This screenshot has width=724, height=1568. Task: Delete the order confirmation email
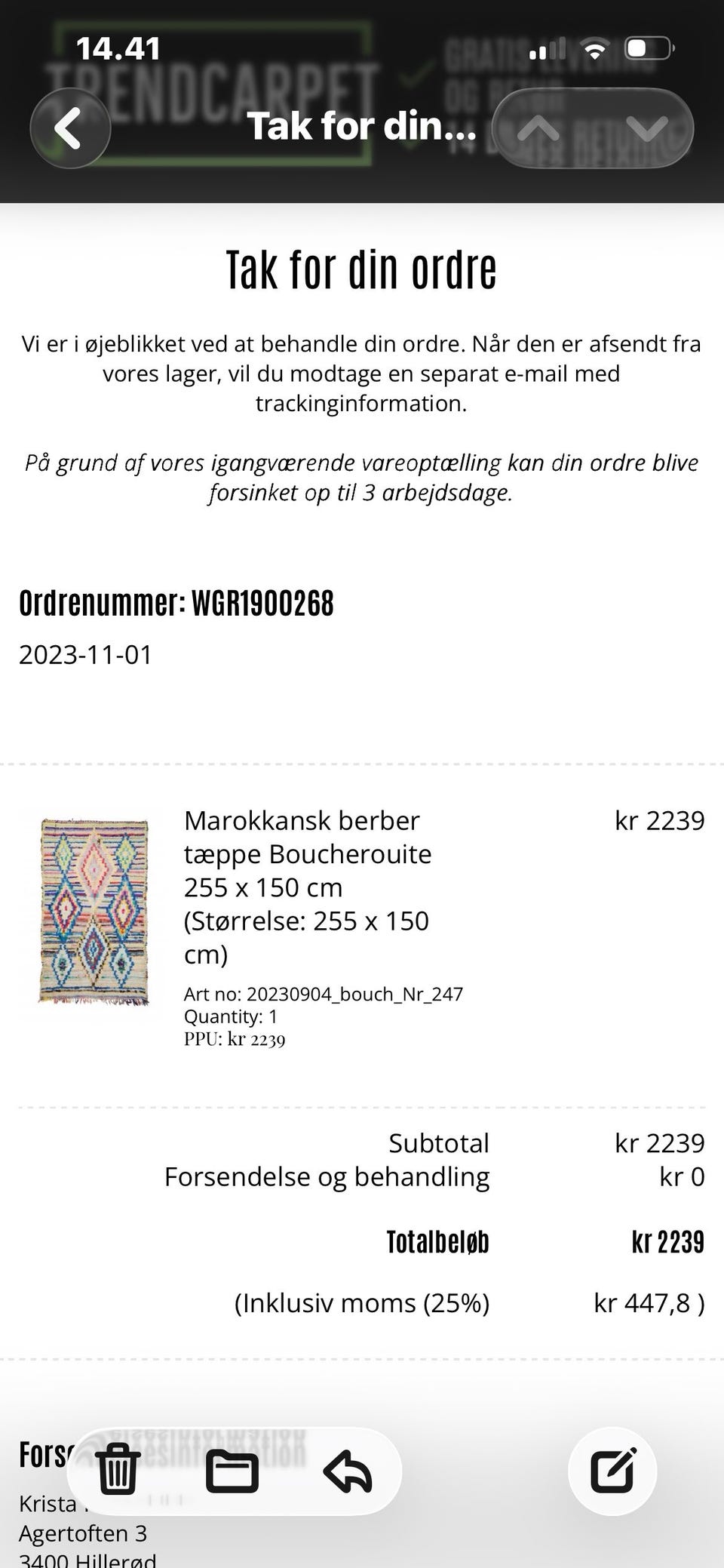pos(117,1467)
